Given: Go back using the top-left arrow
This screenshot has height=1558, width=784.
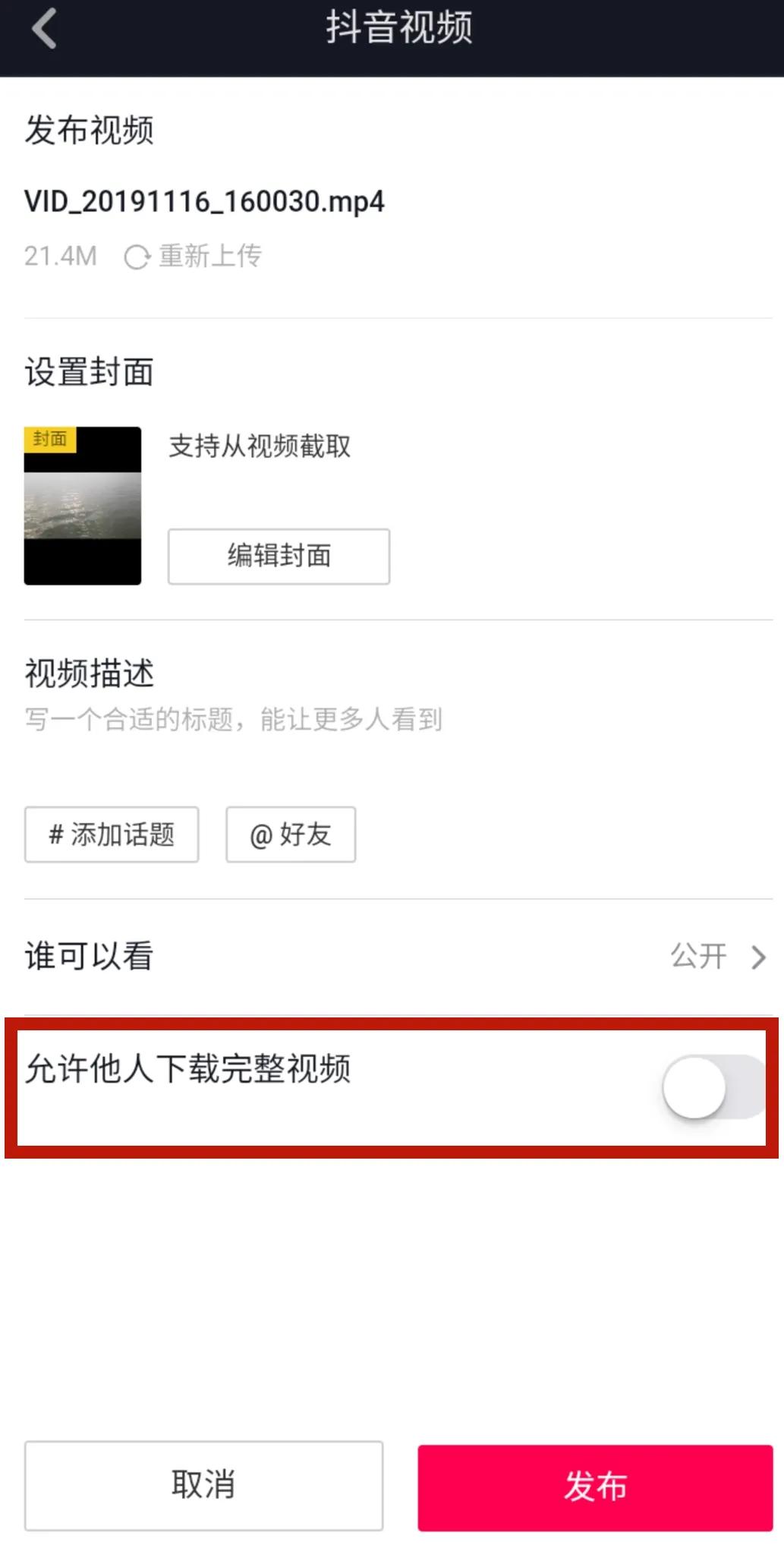Looking at the screenshot, I should (44, 29).
